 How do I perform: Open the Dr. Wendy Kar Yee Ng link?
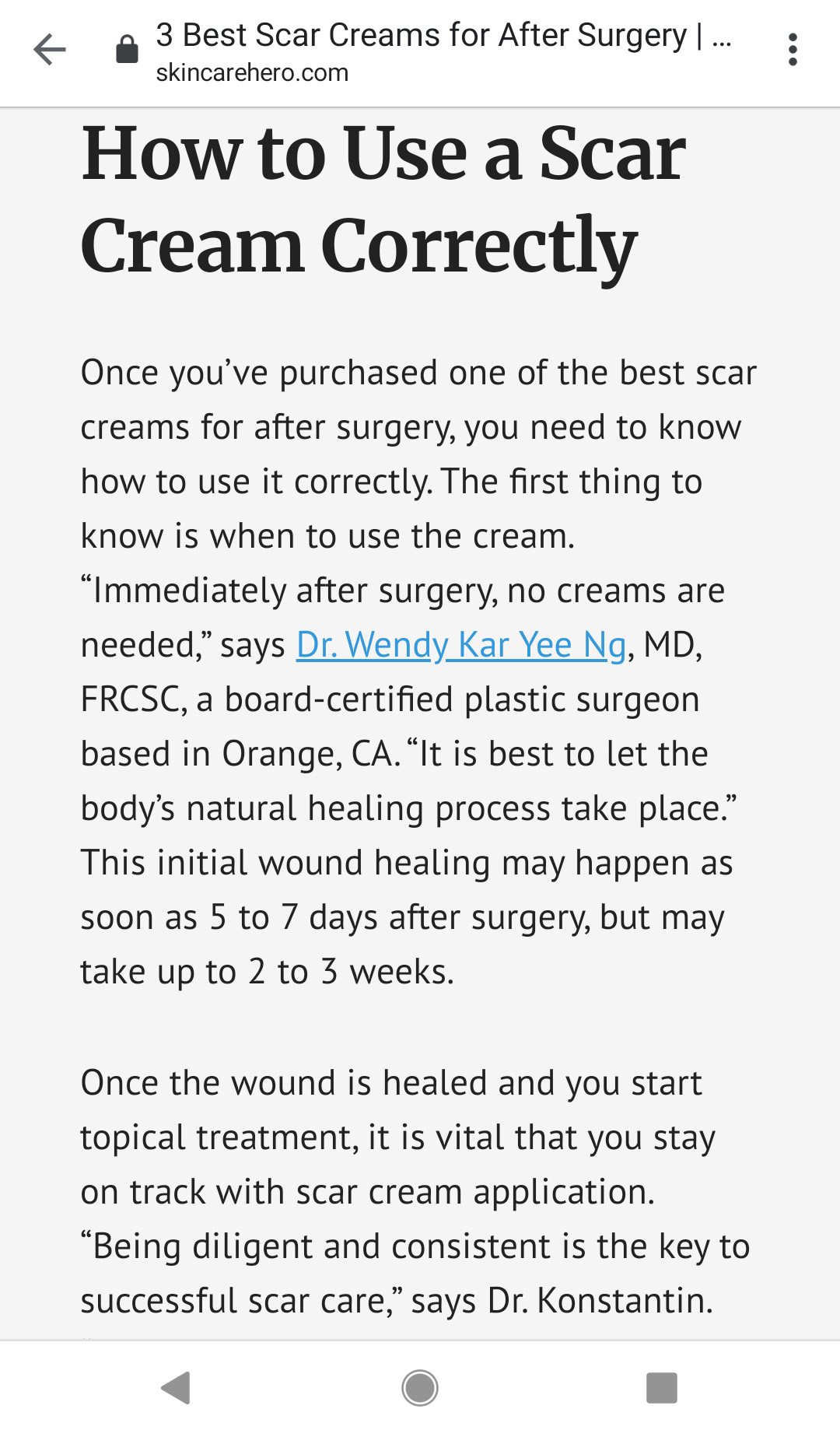461,645
